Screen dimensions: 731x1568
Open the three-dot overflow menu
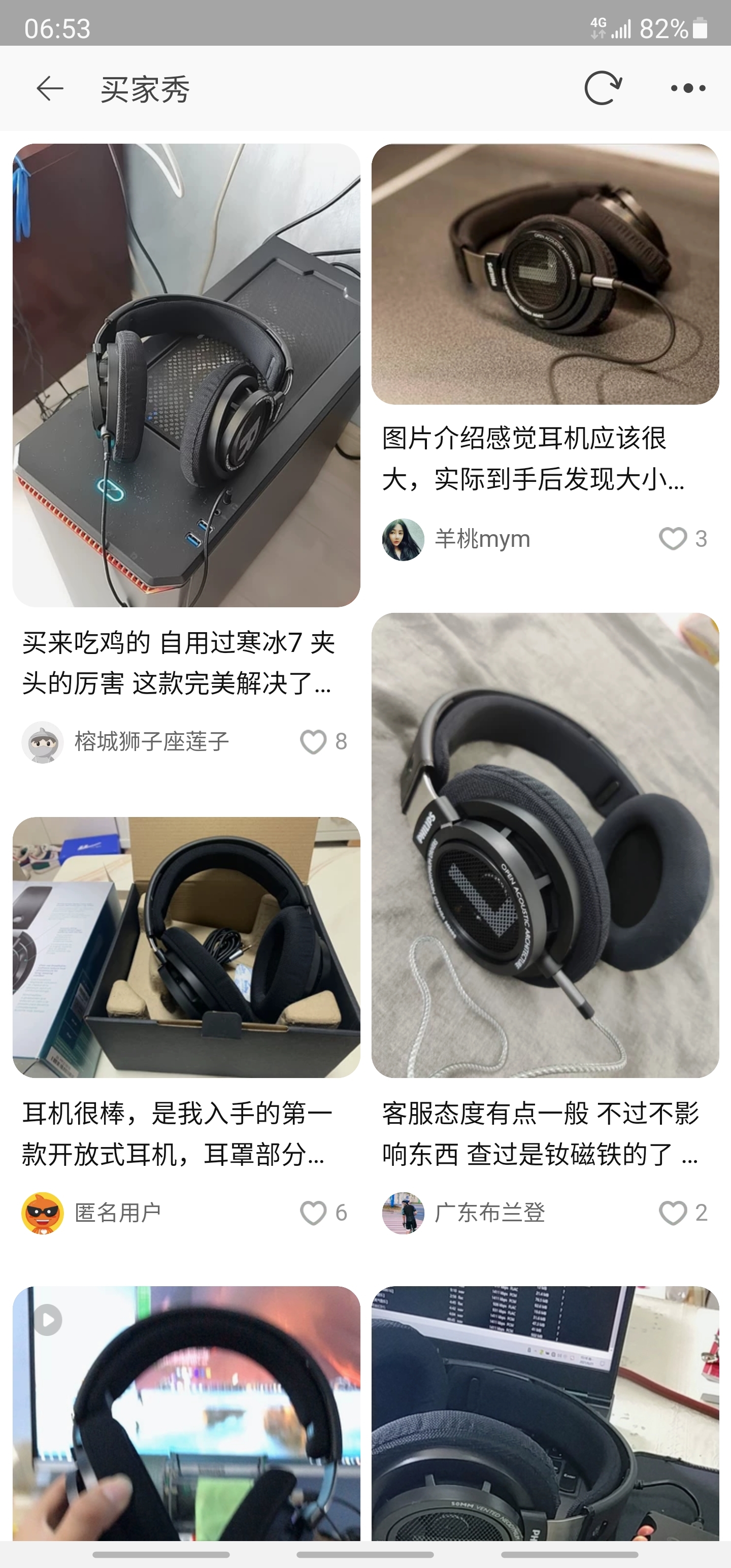pos(688,89)
